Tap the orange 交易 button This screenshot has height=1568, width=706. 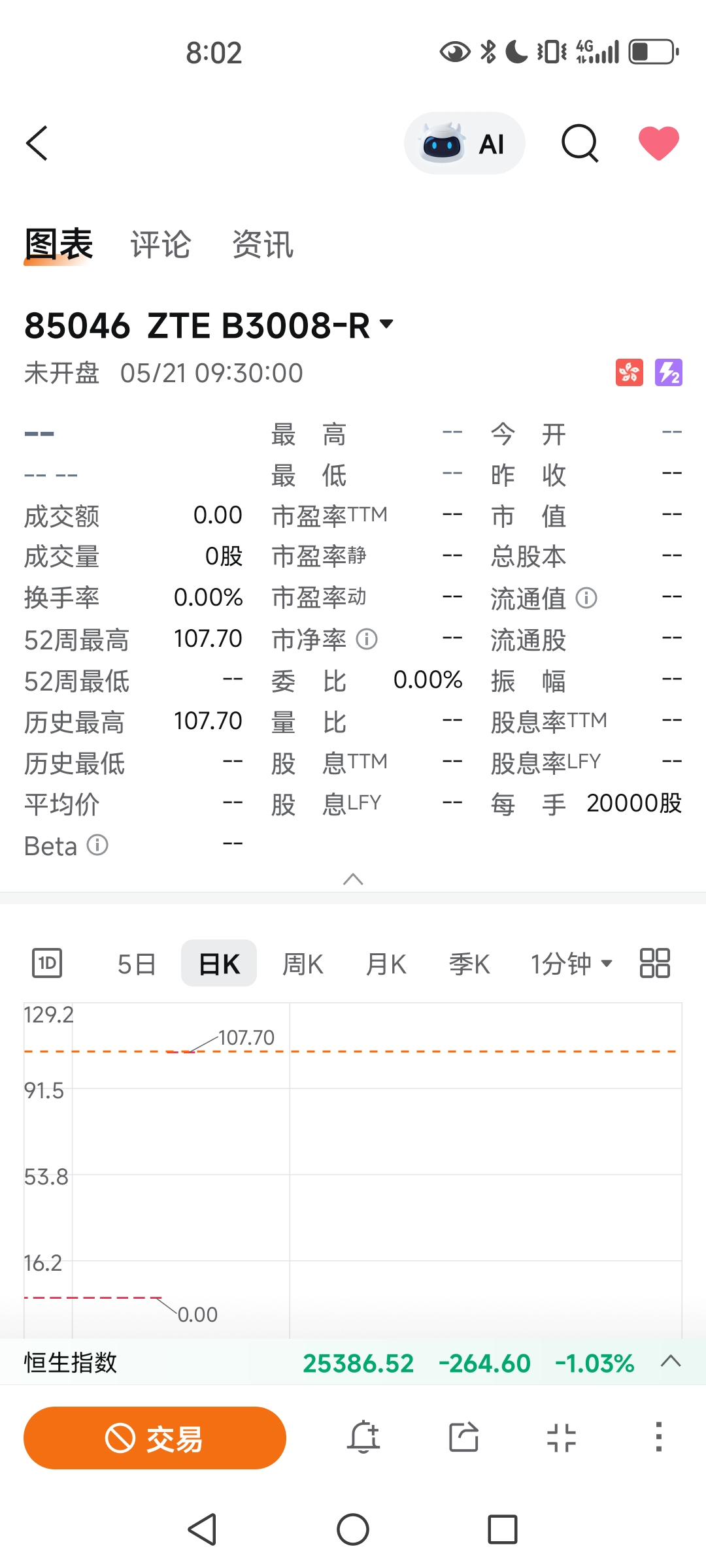click(155, 1438)
